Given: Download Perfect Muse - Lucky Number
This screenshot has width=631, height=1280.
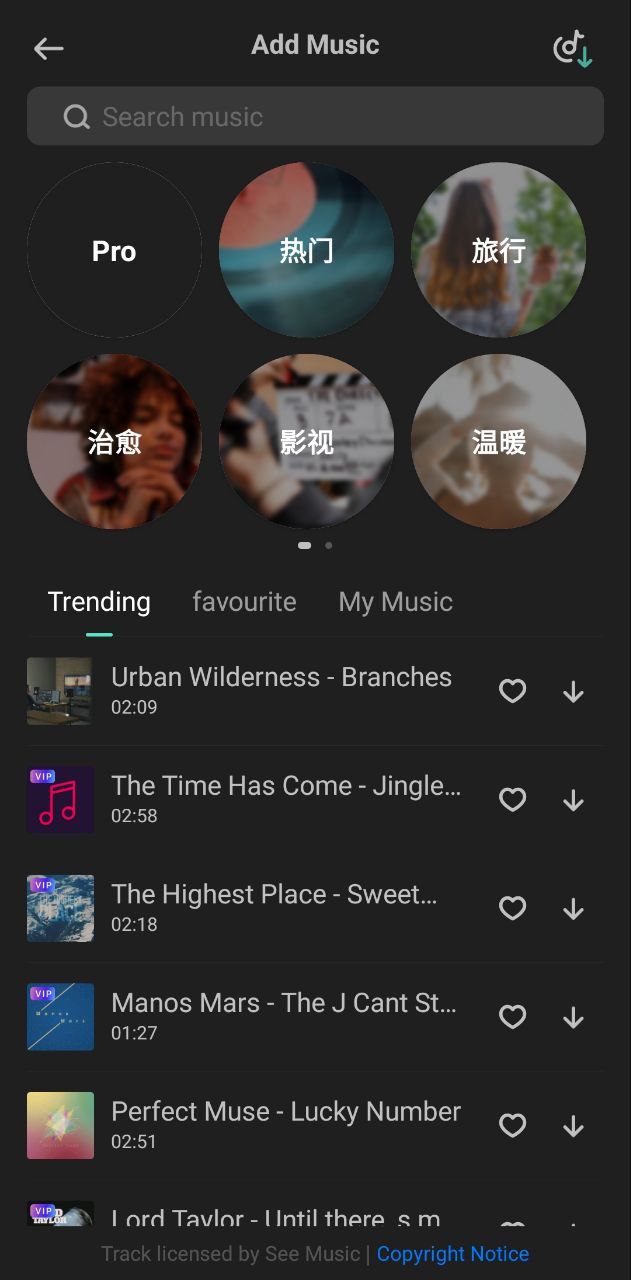Looking at the screenshot, I should coord(573,1126).
